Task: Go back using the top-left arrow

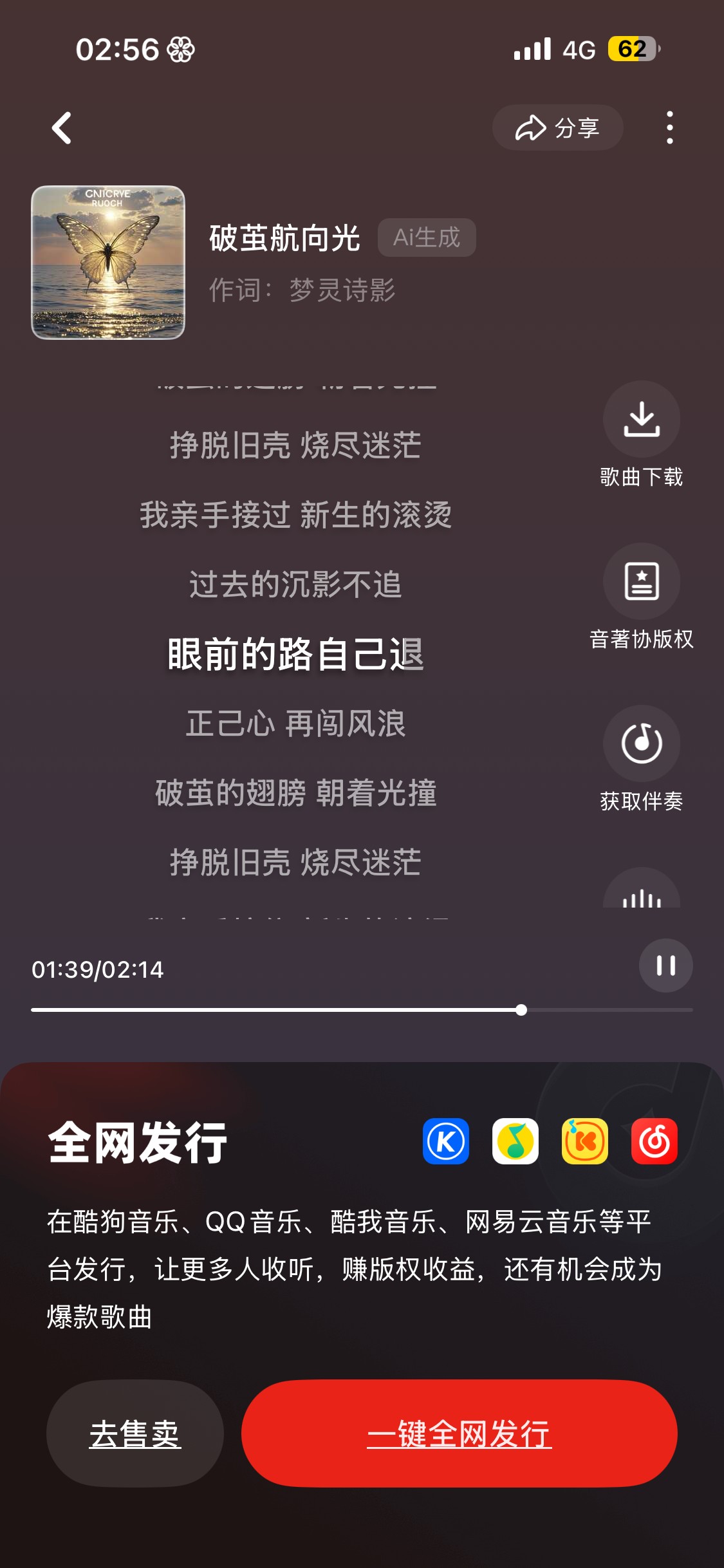Action: [62, 128]
